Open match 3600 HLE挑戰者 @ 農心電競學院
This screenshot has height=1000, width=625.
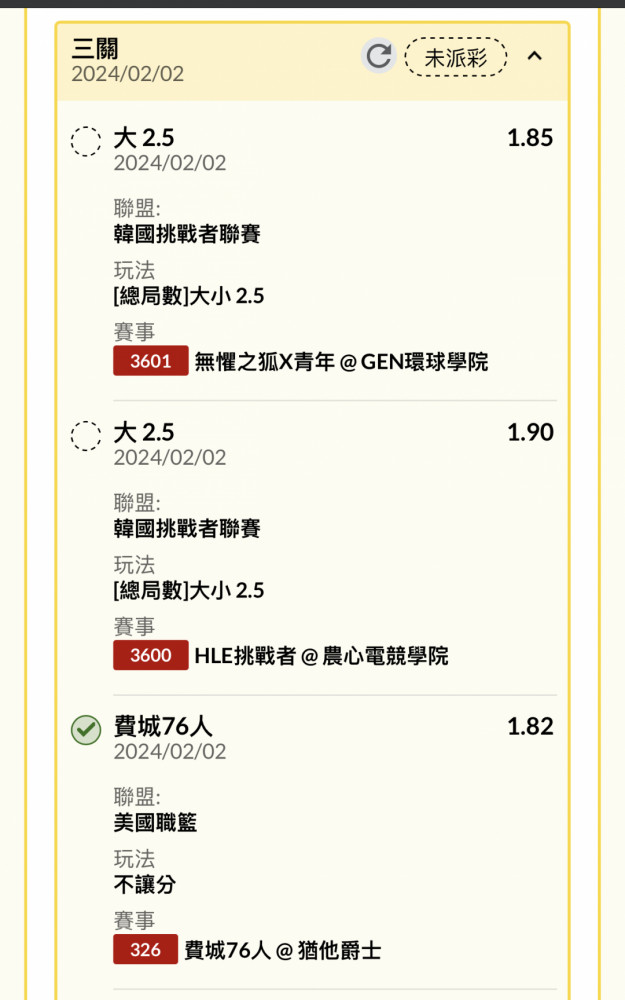click(281, 655)
